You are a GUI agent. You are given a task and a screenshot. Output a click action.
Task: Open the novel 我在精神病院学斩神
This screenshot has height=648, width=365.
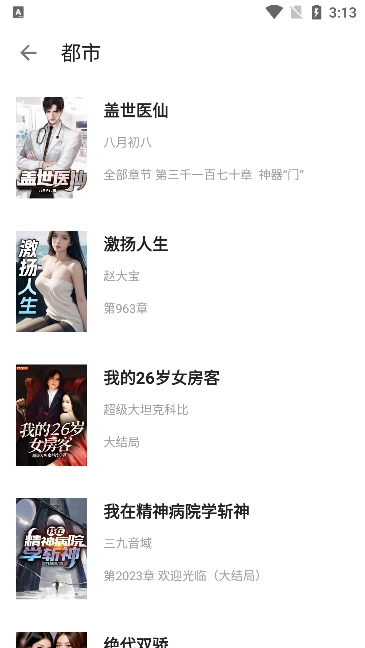(182, 548)
